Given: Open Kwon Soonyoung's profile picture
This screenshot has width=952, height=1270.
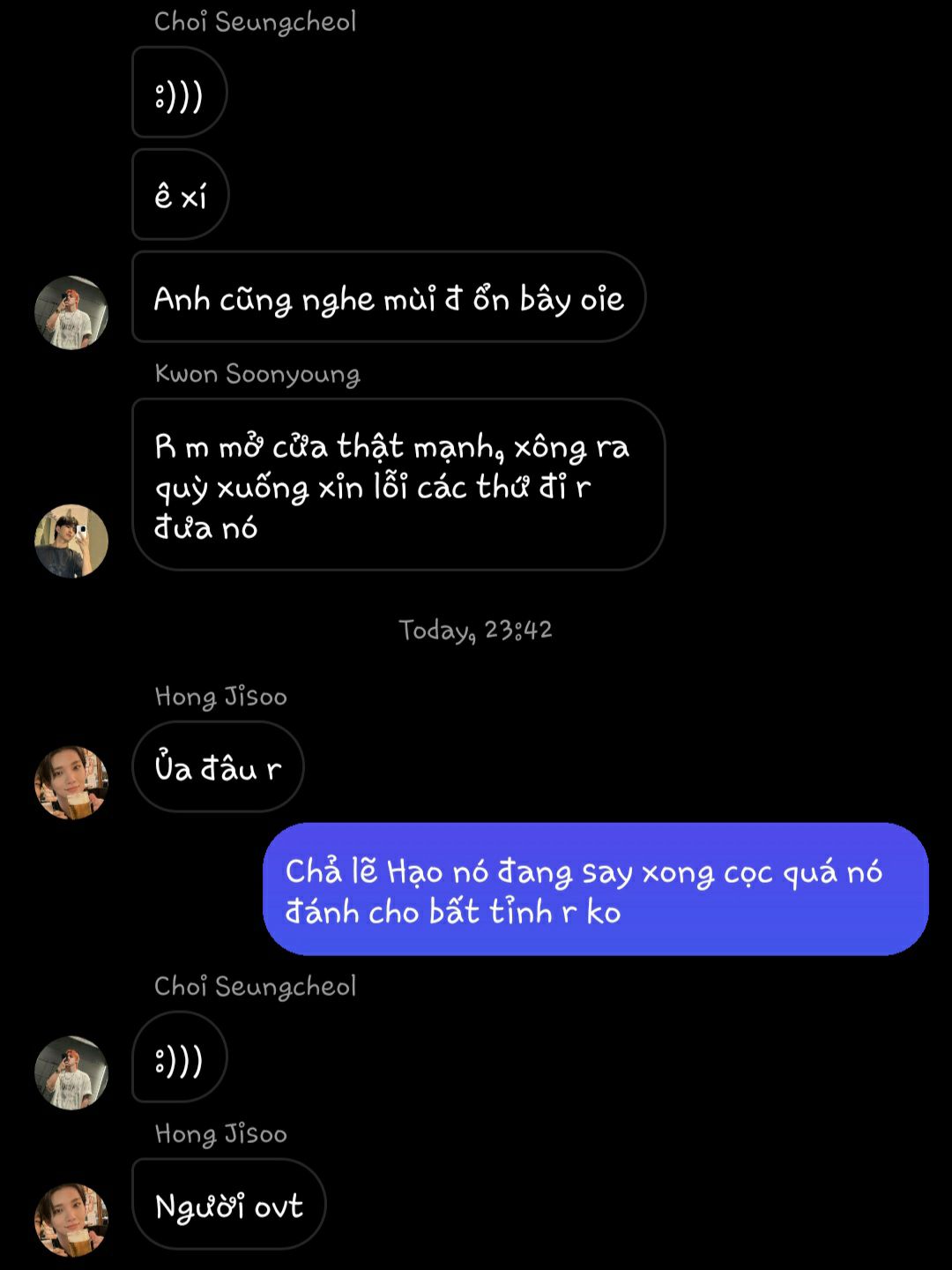Looking at the screenshot, I should 71,541.
